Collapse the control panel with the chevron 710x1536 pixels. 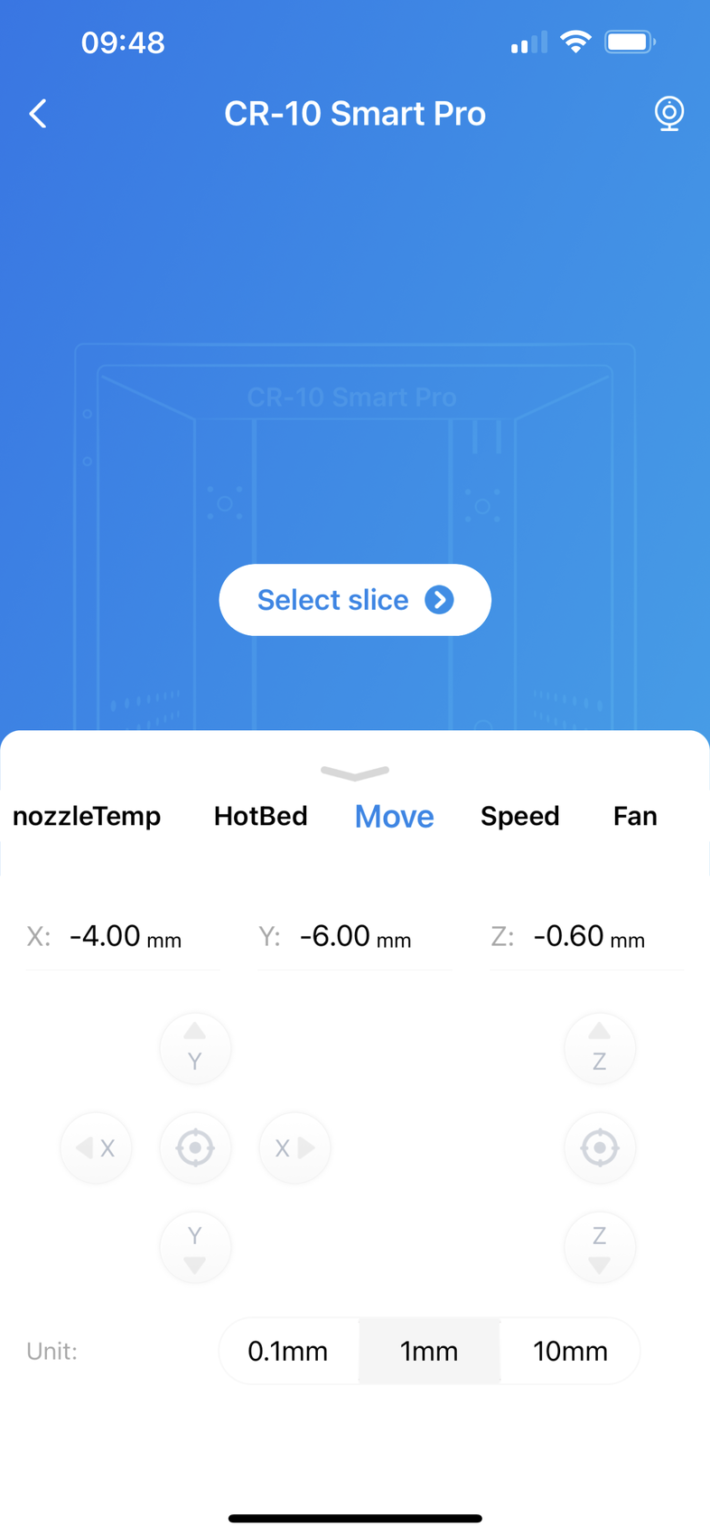355,772
